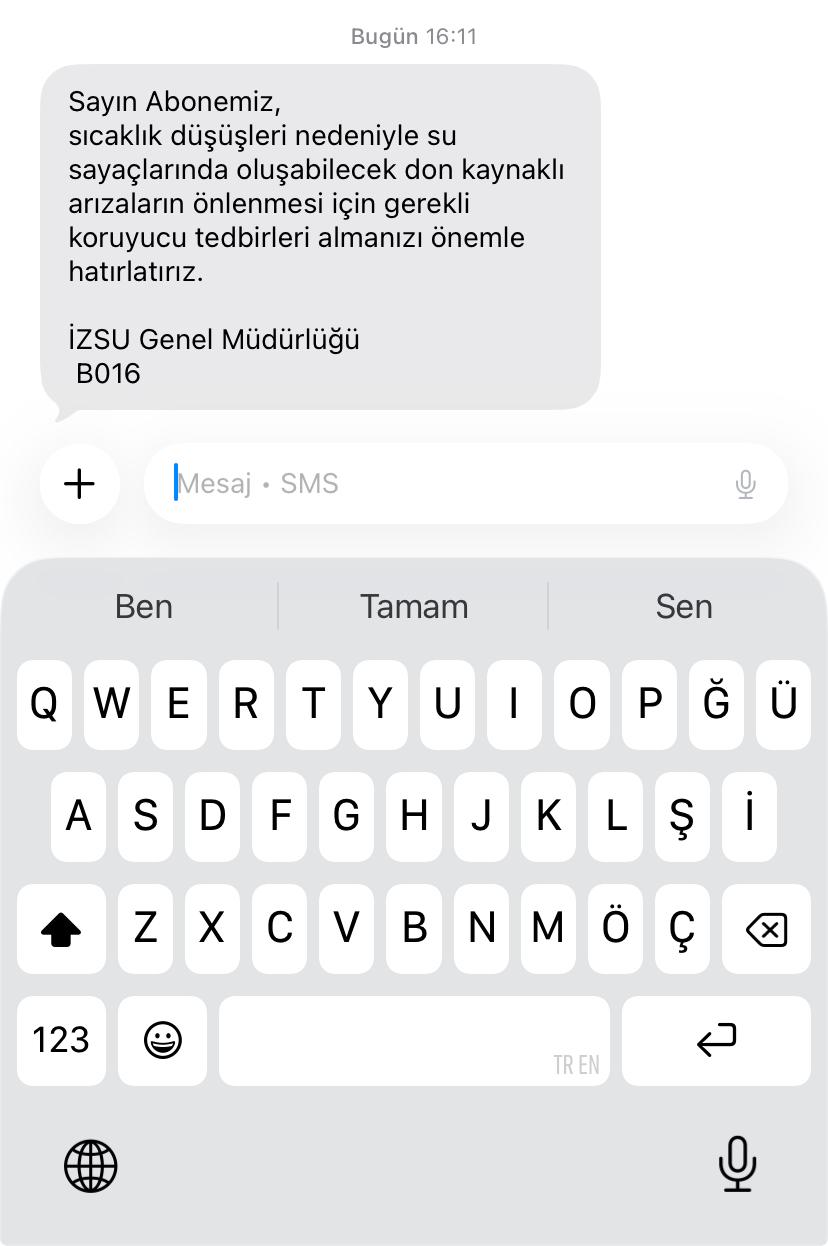Tap the emoji keyboard icon
This screenshot has height=1246, width=828.
click(162, 1041)
